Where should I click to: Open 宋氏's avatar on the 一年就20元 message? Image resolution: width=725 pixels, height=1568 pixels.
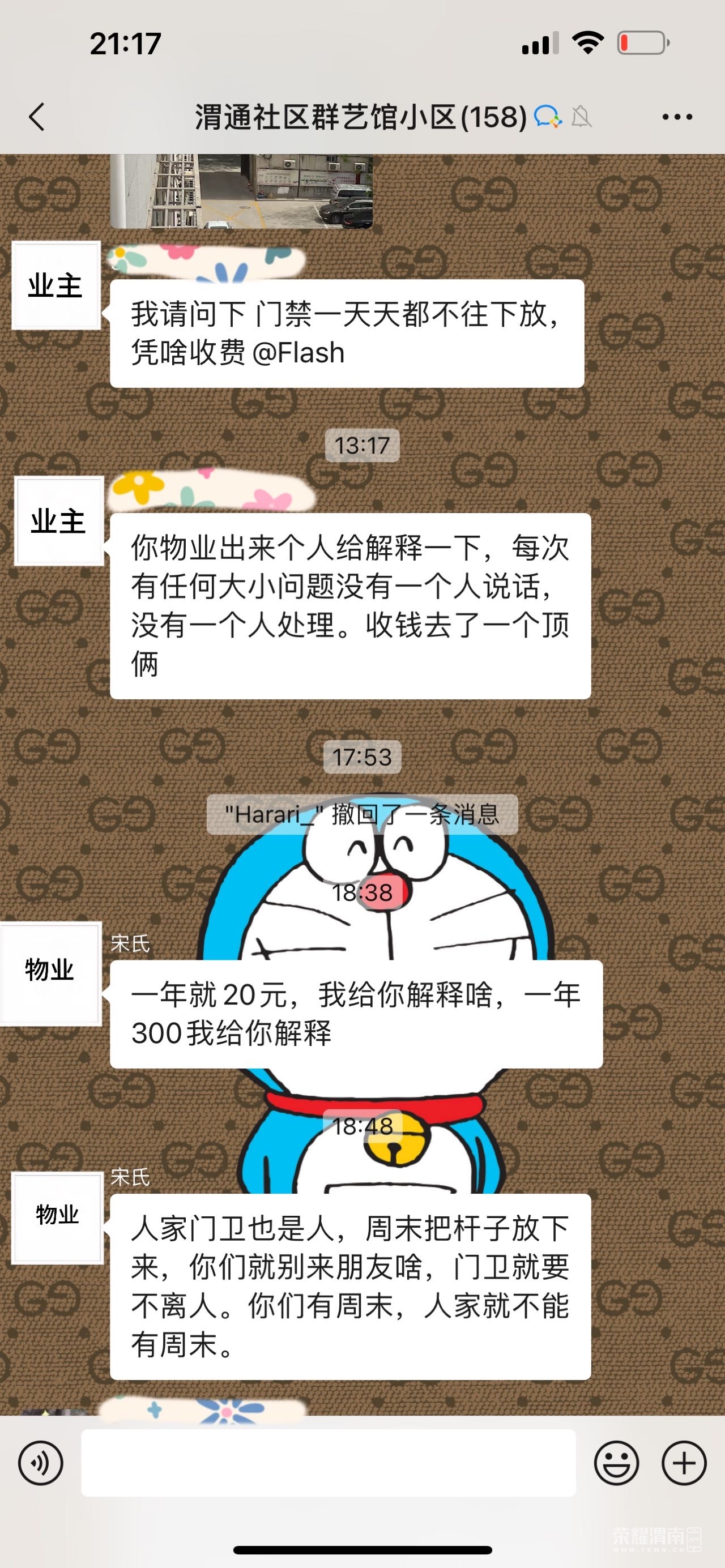(50, 973)
